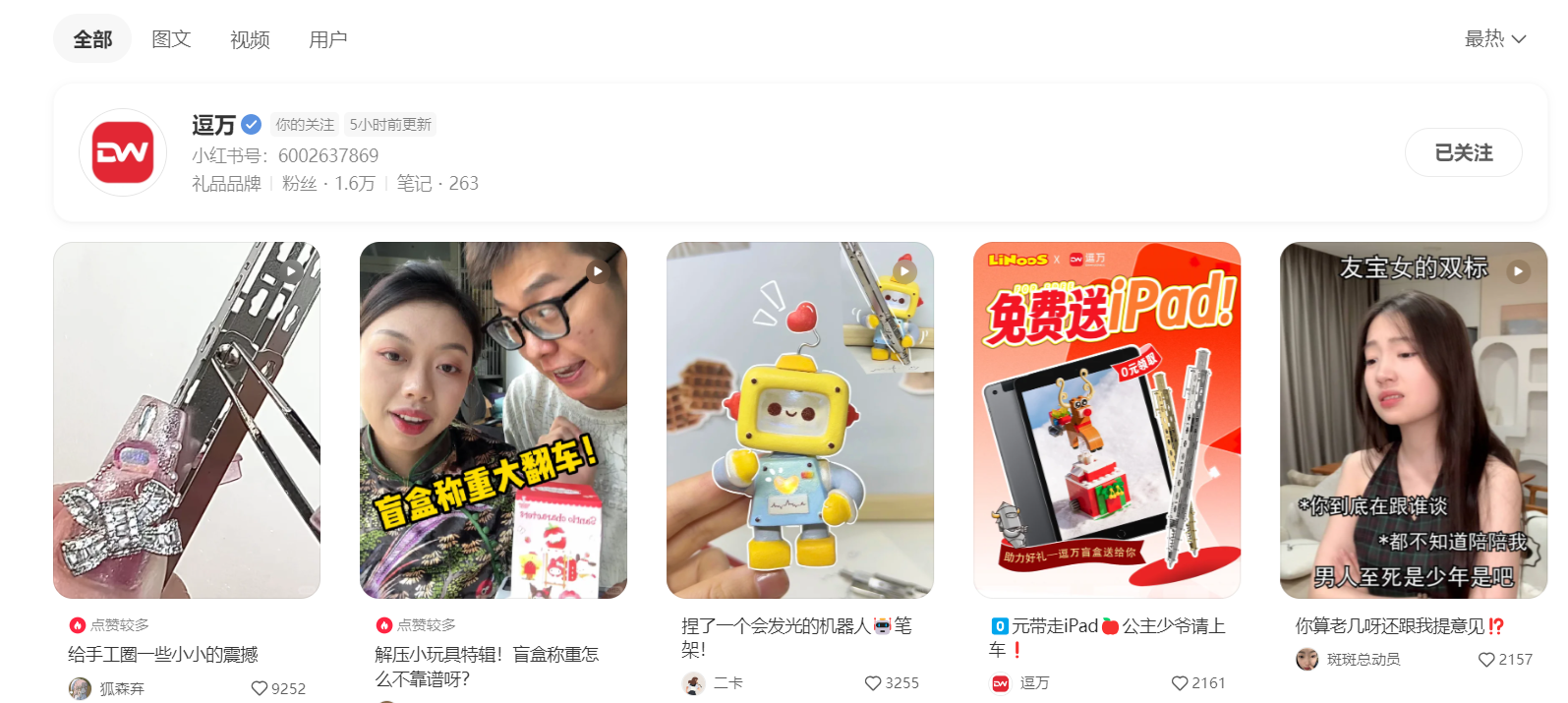This screenshot has width=1568, height=703.
Task: Open the 免费送iPad post
Action: click(x=1107, y=420)
